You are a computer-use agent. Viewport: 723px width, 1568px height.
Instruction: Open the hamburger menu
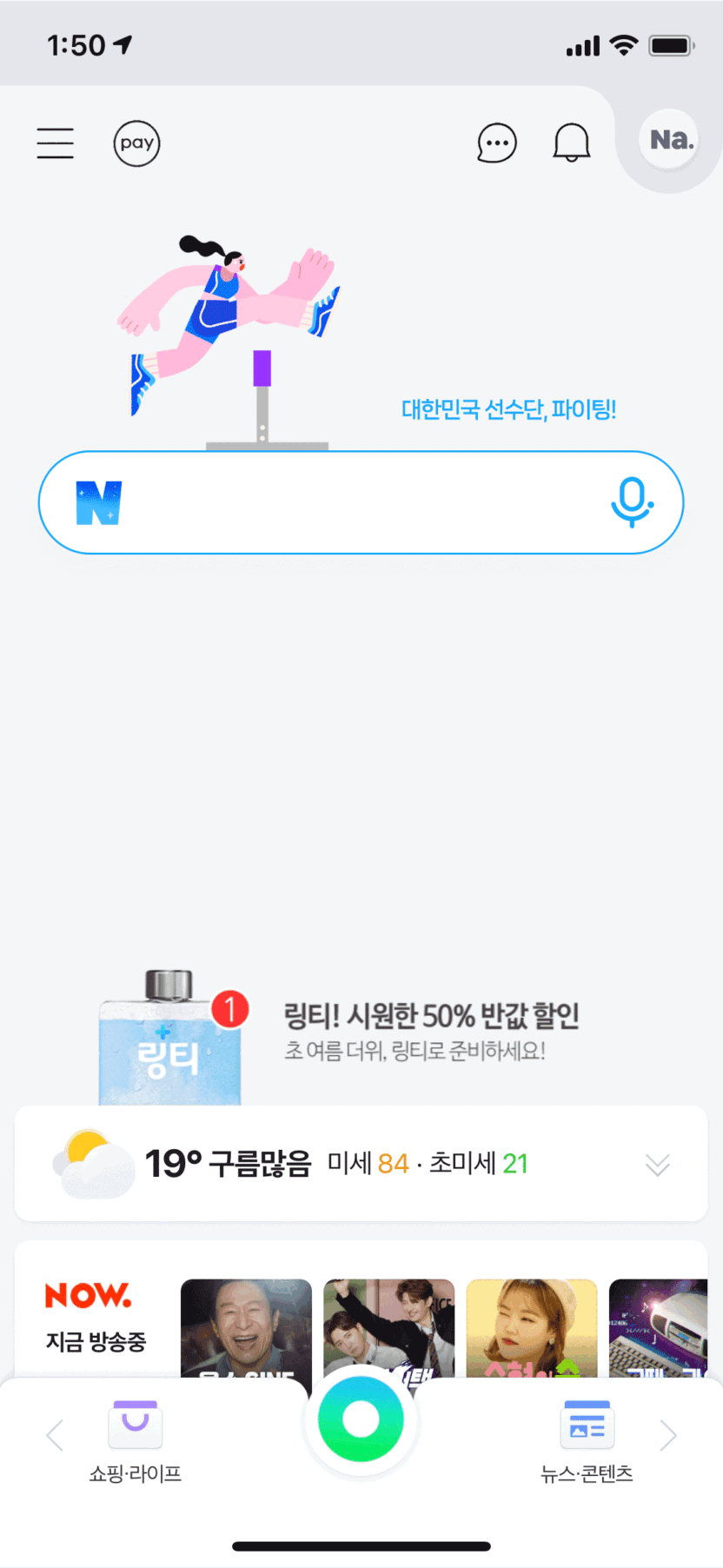click(55, 143)
